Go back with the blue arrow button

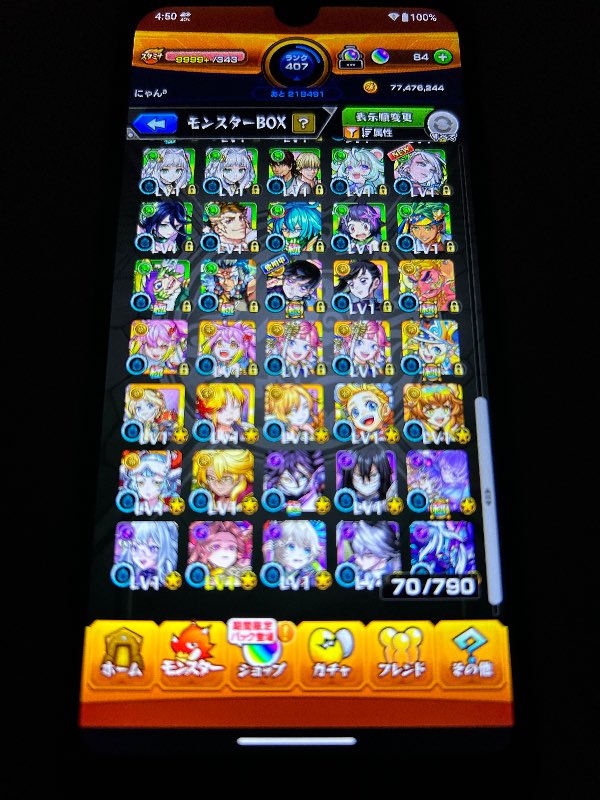coord(155,124)
